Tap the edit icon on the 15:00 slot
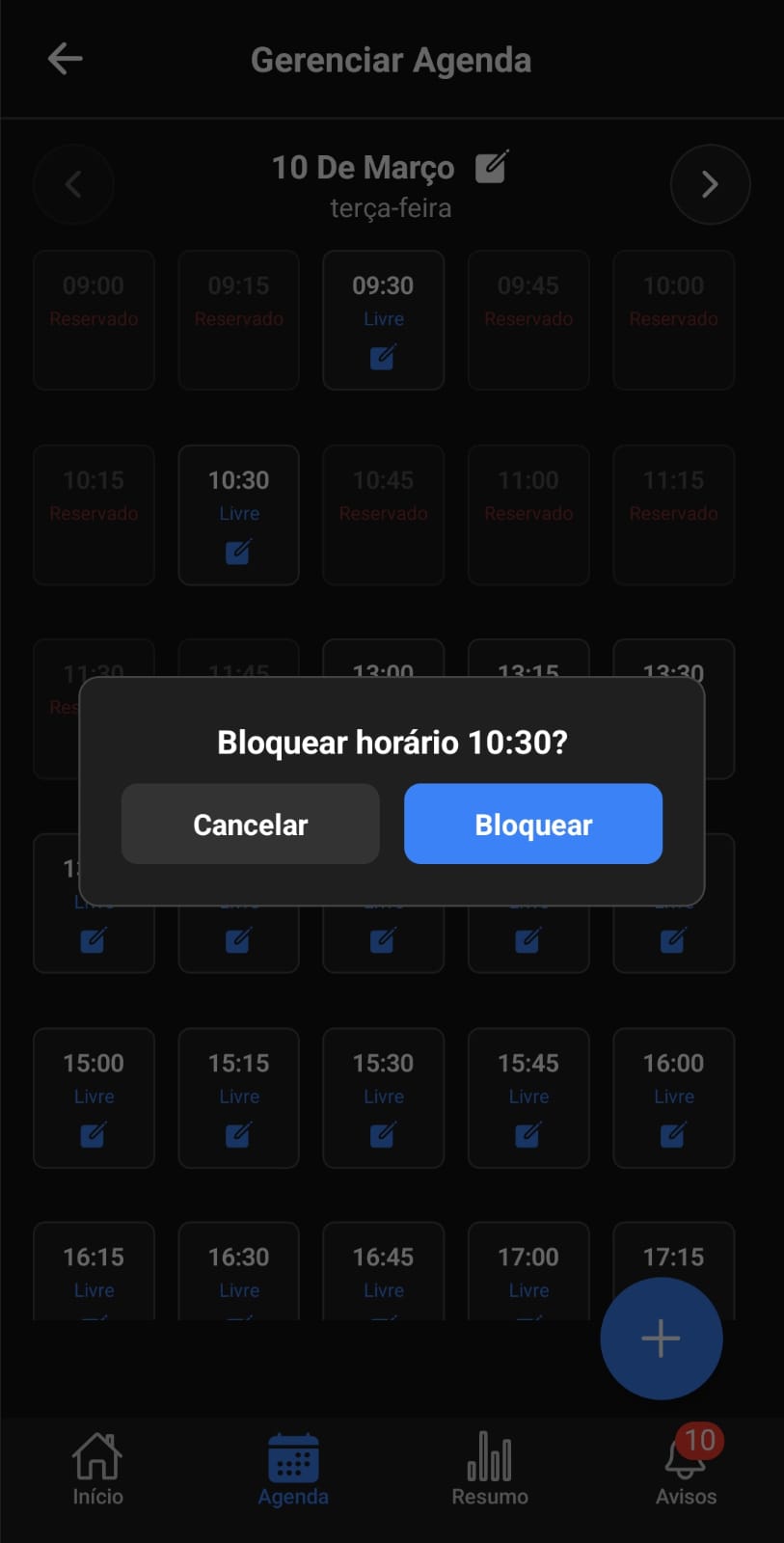This screenshot has width=784, height=1543. (x=94, y=1135)
